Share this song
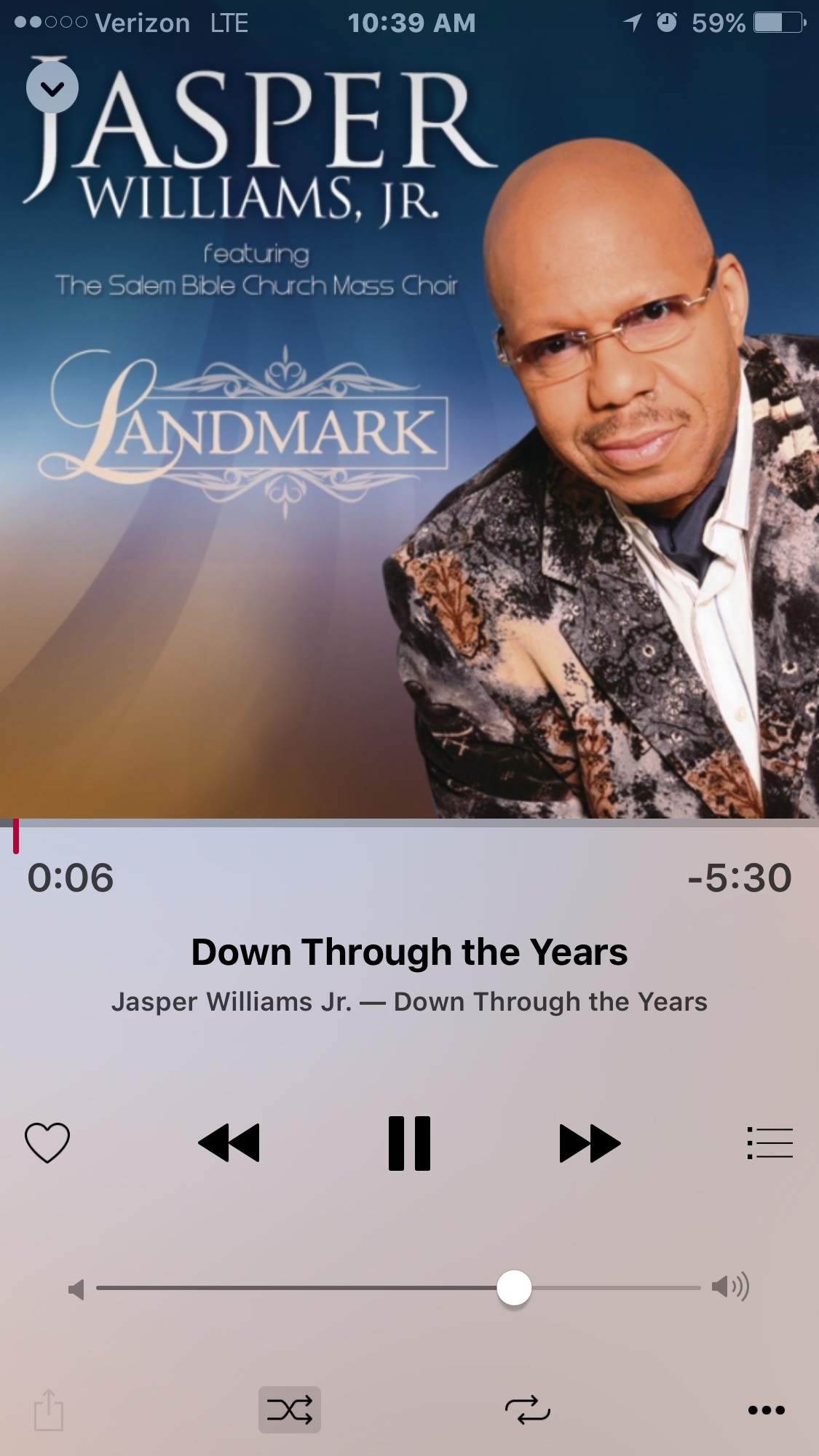Screen dimensions: 819x1456 [49, 1409]
